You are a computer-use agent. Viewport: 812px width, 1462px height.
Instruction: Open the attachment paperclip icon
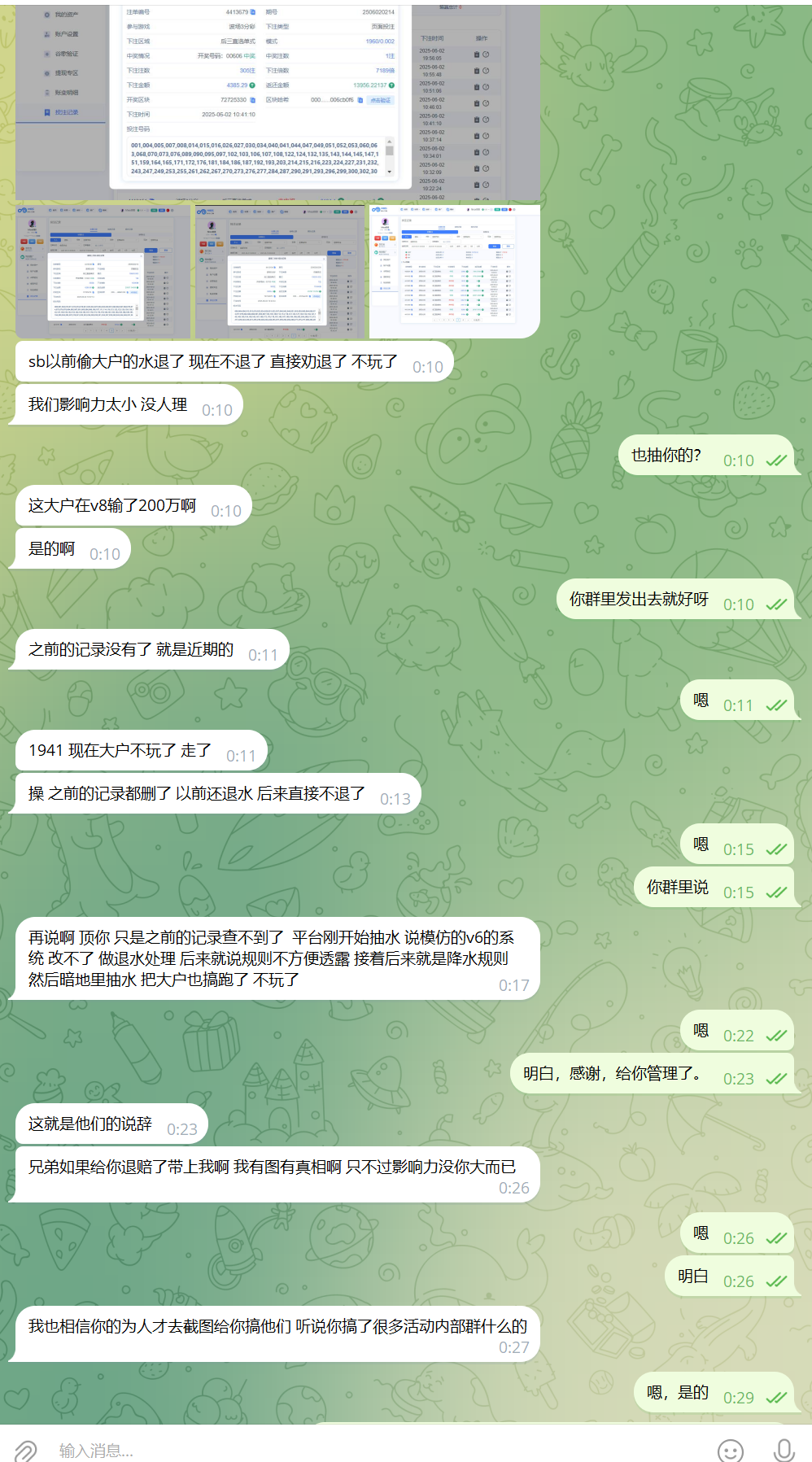(25, 1451)
